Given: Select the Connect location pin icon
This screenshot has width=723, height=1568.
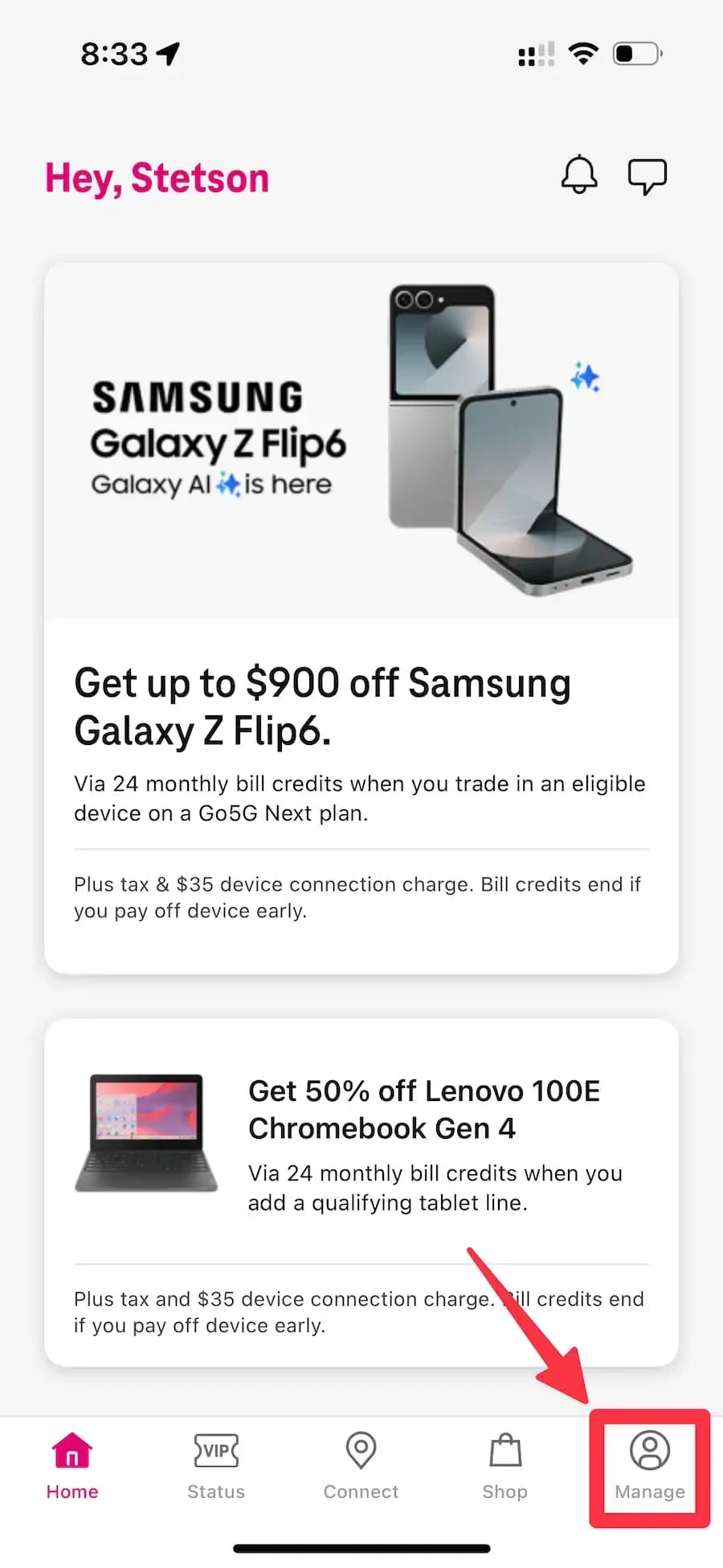Looking at the screenshot, I should coord(361,1451).
